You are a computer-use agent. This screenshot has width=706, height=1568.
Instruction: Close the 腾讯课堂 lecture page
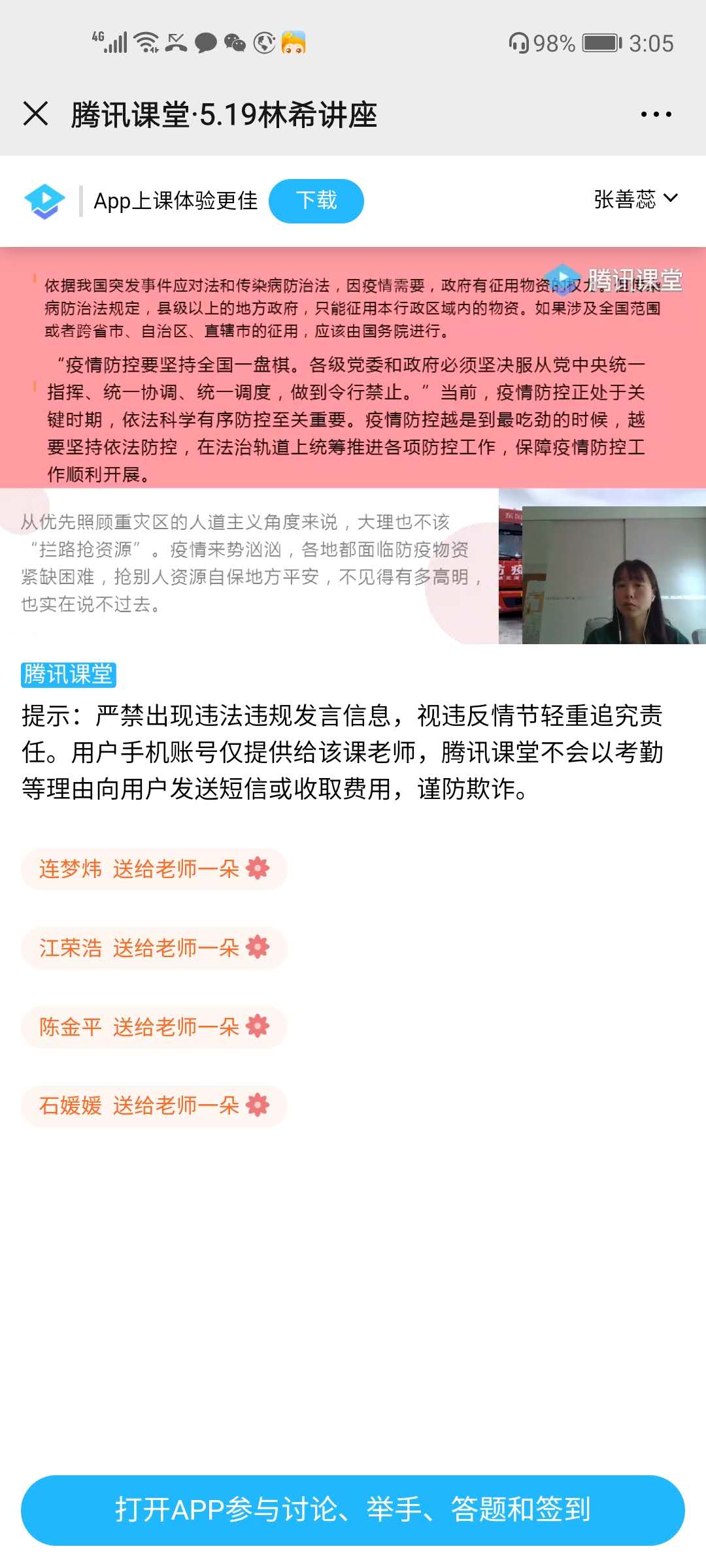pyautogui.click(x=36, y=114)
